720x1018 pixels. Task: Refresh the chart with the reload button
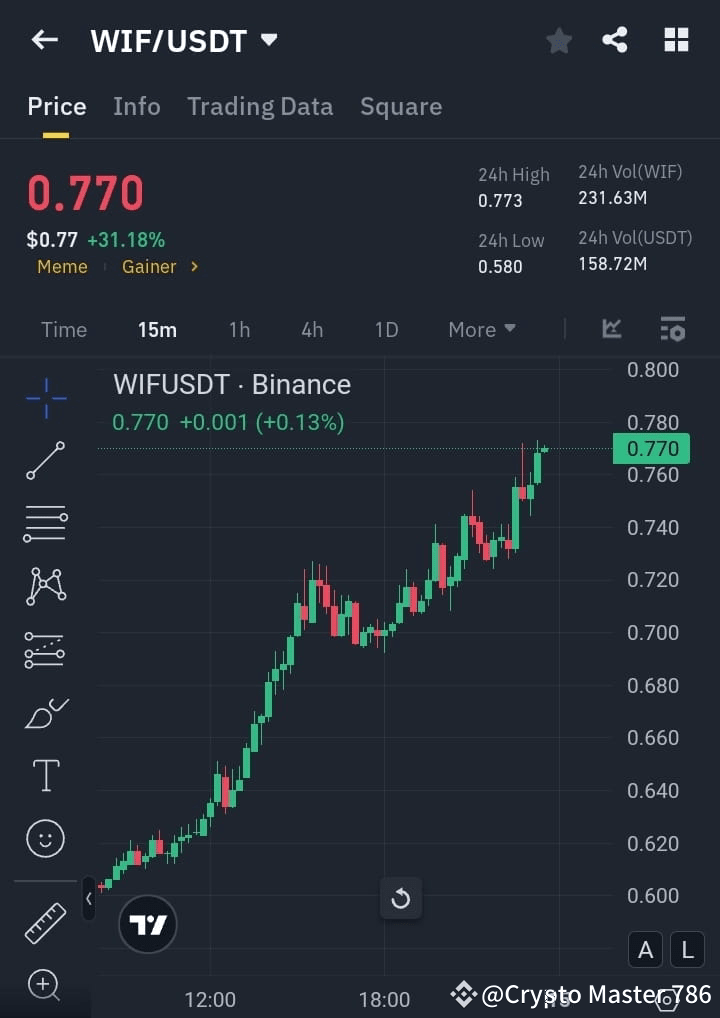tap(400, 898)
